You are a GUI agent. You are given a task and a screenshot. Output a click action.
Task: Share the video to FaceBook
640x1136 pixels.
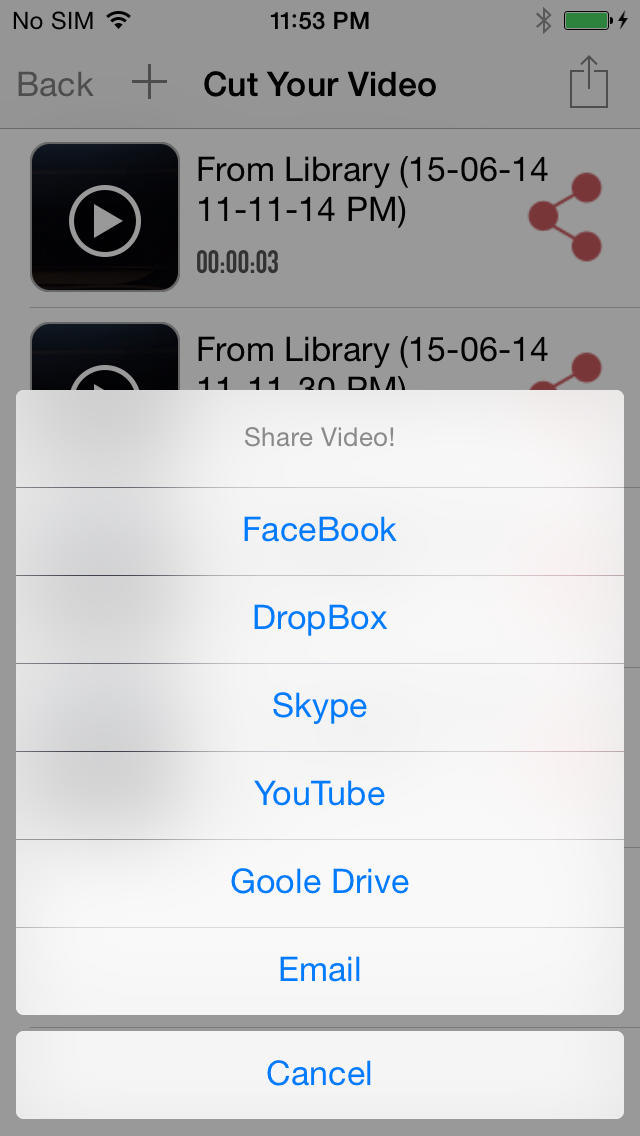tap(320, 531)
